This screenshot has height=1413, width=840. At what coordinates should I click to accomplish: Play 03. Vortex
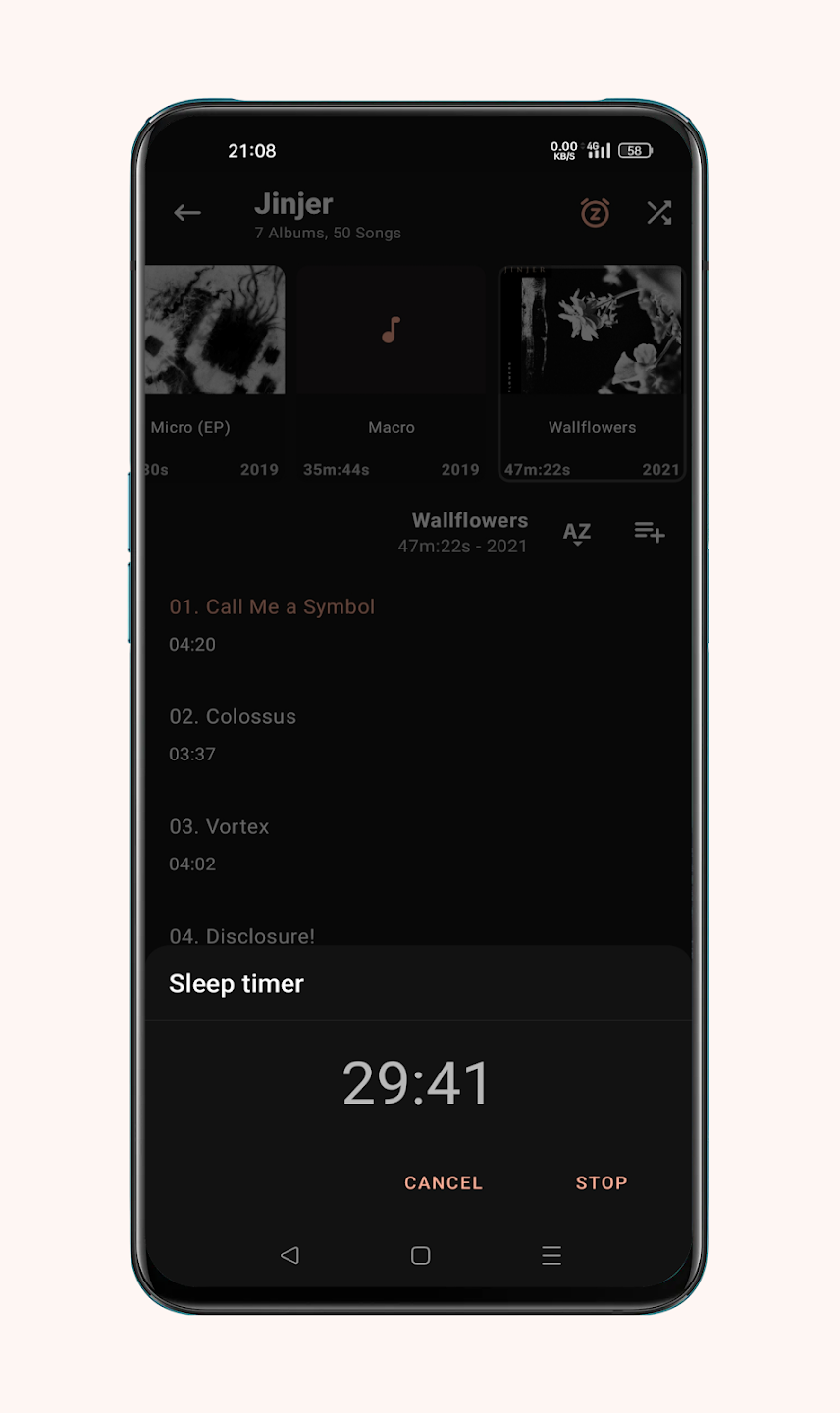[219, 843]
